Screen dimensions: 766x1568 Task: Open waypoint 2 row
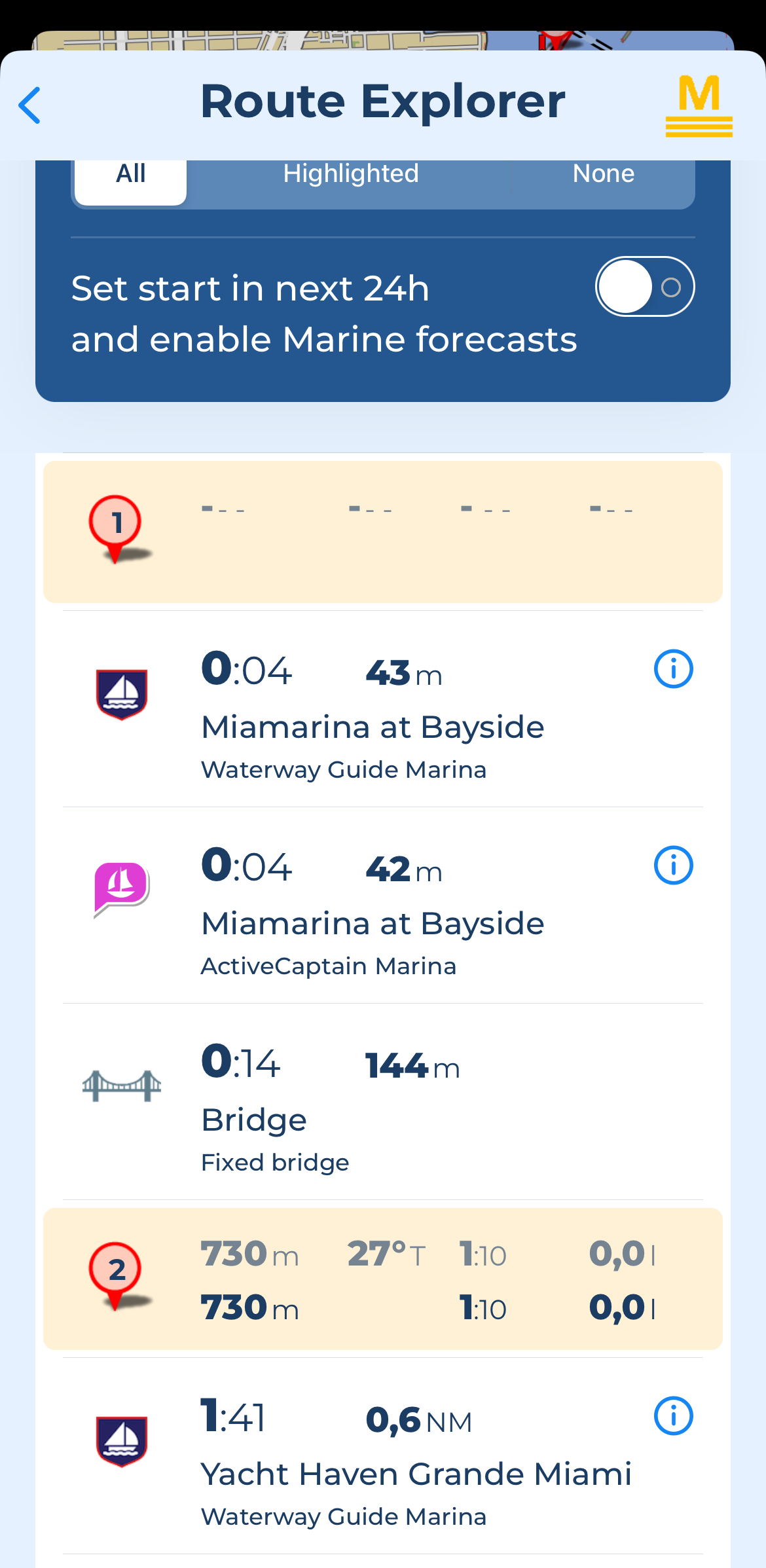[383, 1279]
